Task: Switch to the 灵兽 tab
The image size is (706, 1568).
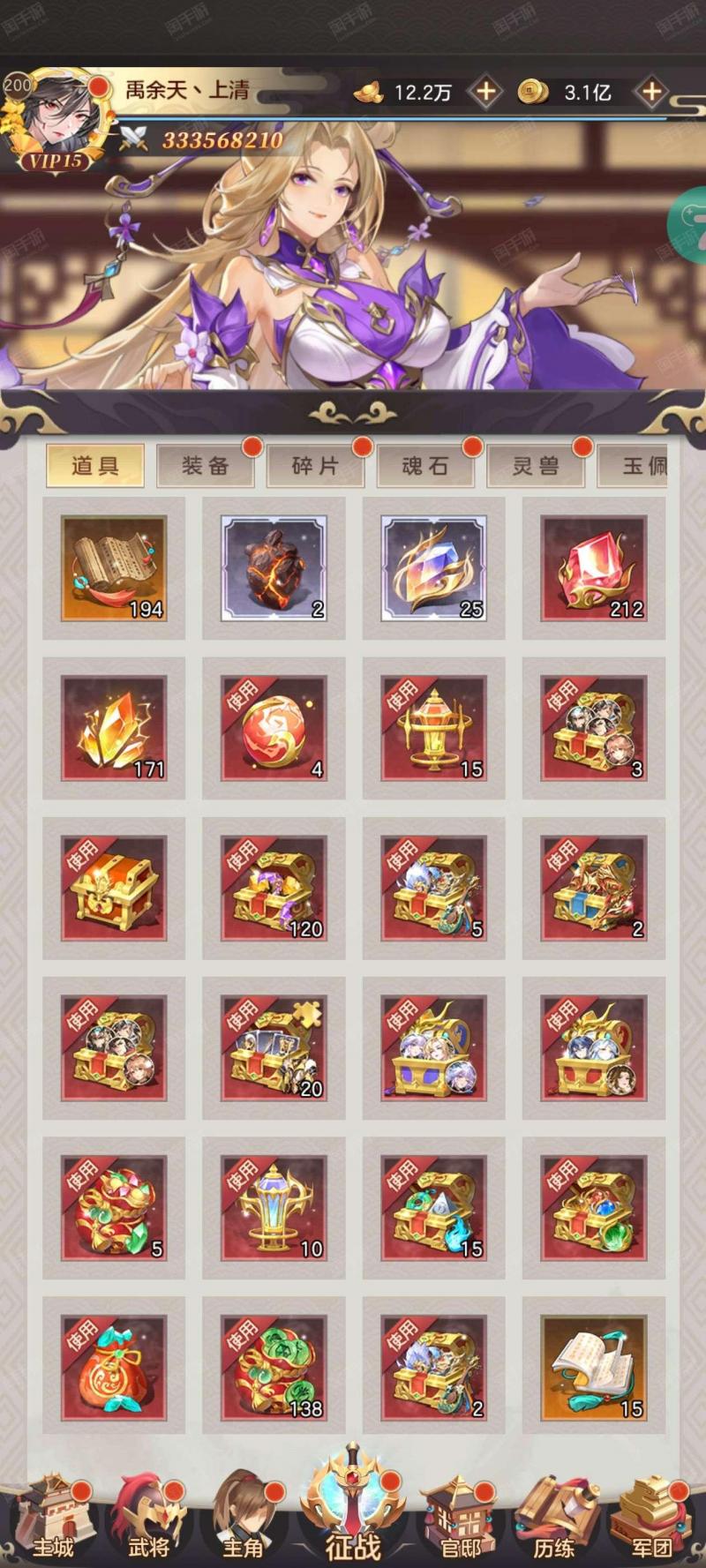Action: click(x=536, y=466)
